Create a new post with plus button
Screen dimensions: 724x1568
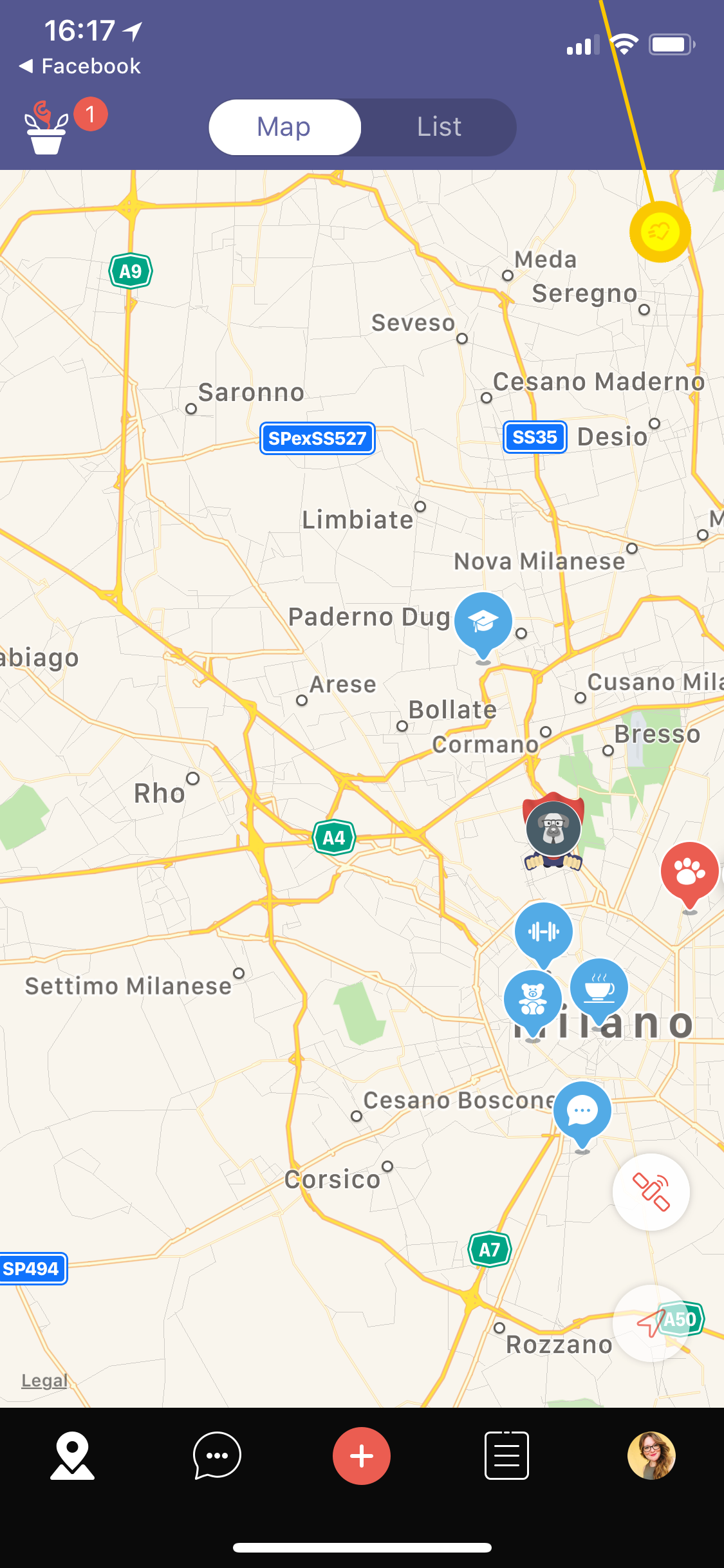pos(362,1456)
